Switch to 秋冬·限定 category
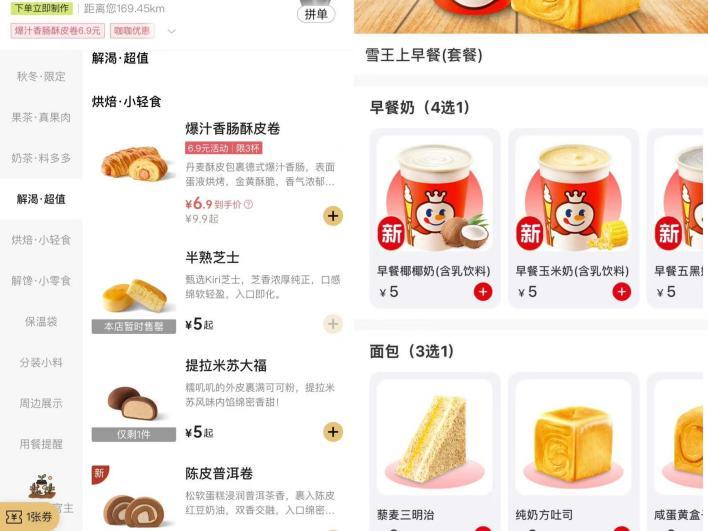The height and width of the screenshot is (531, 708). pyautogui.click(x=41, y=77)
